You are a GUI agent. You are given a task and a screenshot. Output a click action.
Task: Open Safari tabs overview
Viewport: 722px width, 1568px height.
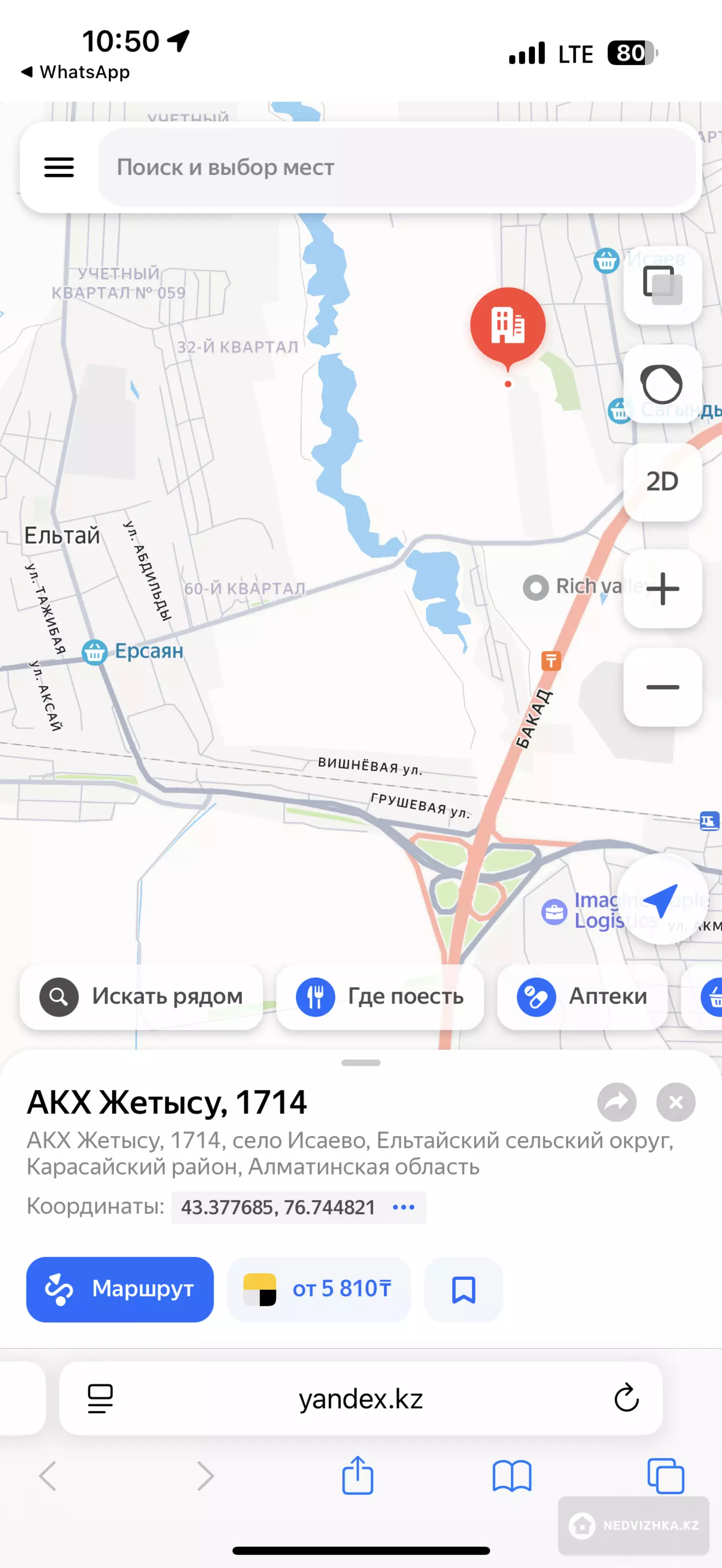point(665,1475)
